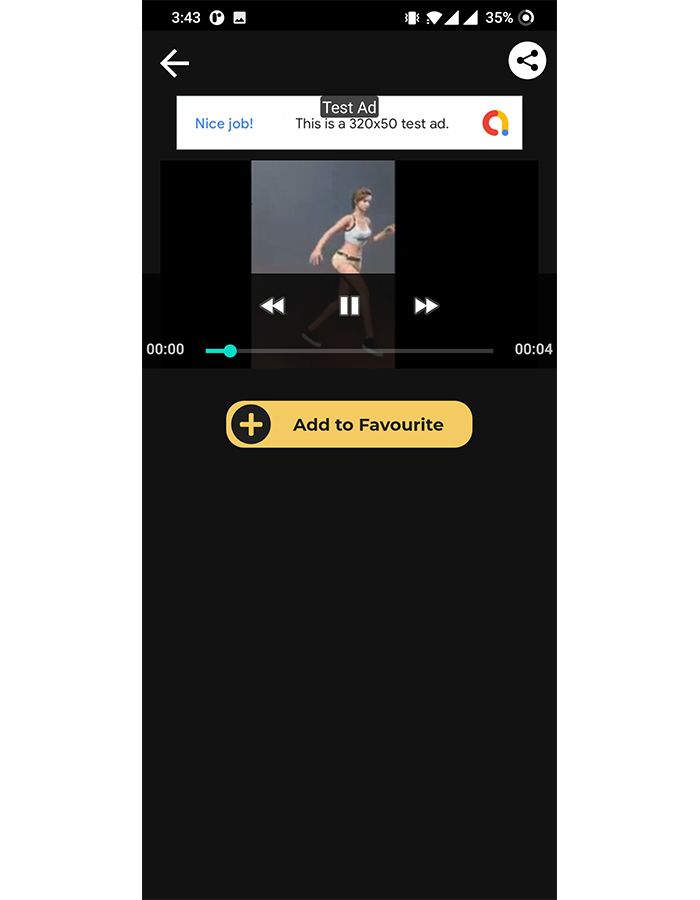This screenshot has width=700, height=900.
Task: Share this video clip
Action: pos(527,61)
